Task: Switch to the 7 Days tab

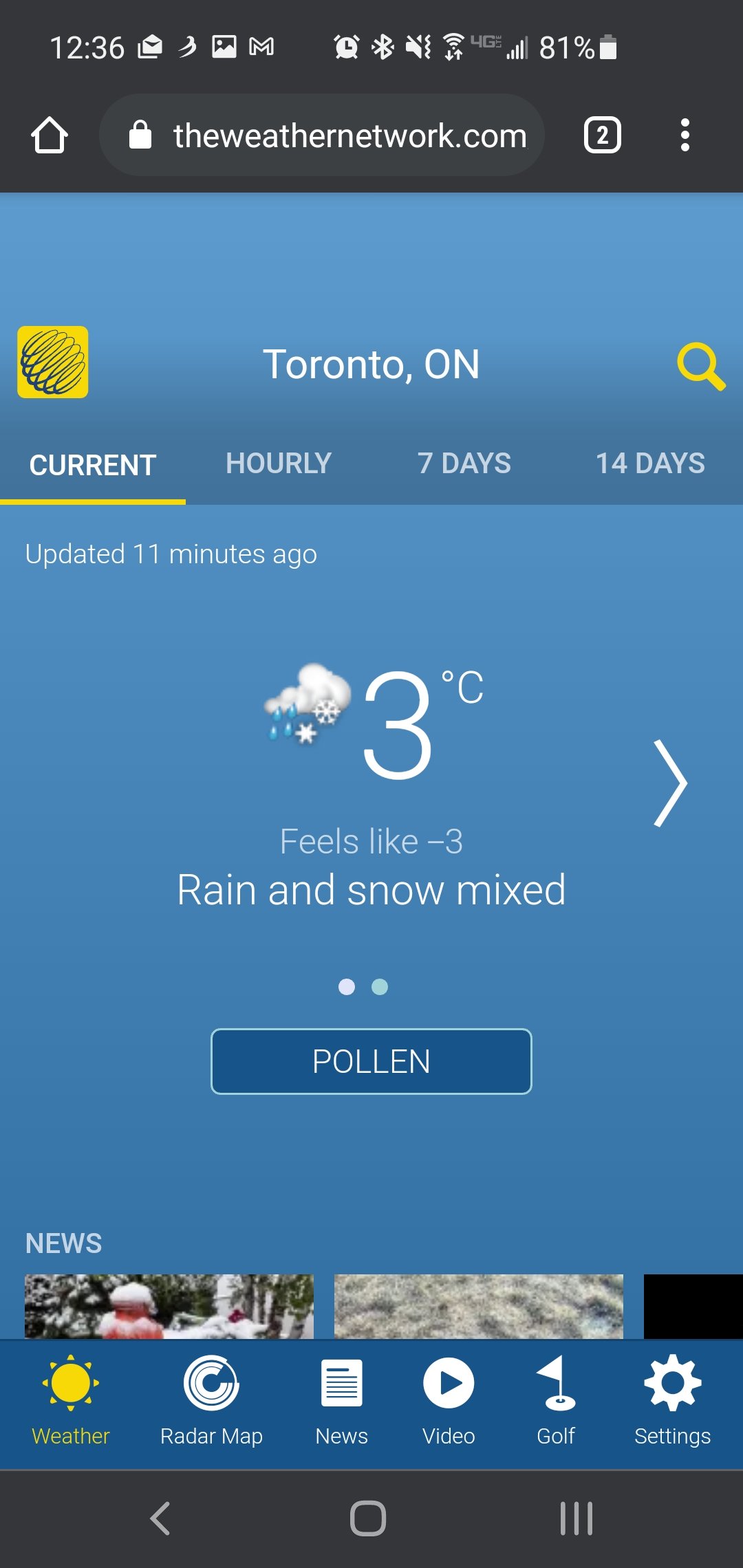Action: coord(464,464)
